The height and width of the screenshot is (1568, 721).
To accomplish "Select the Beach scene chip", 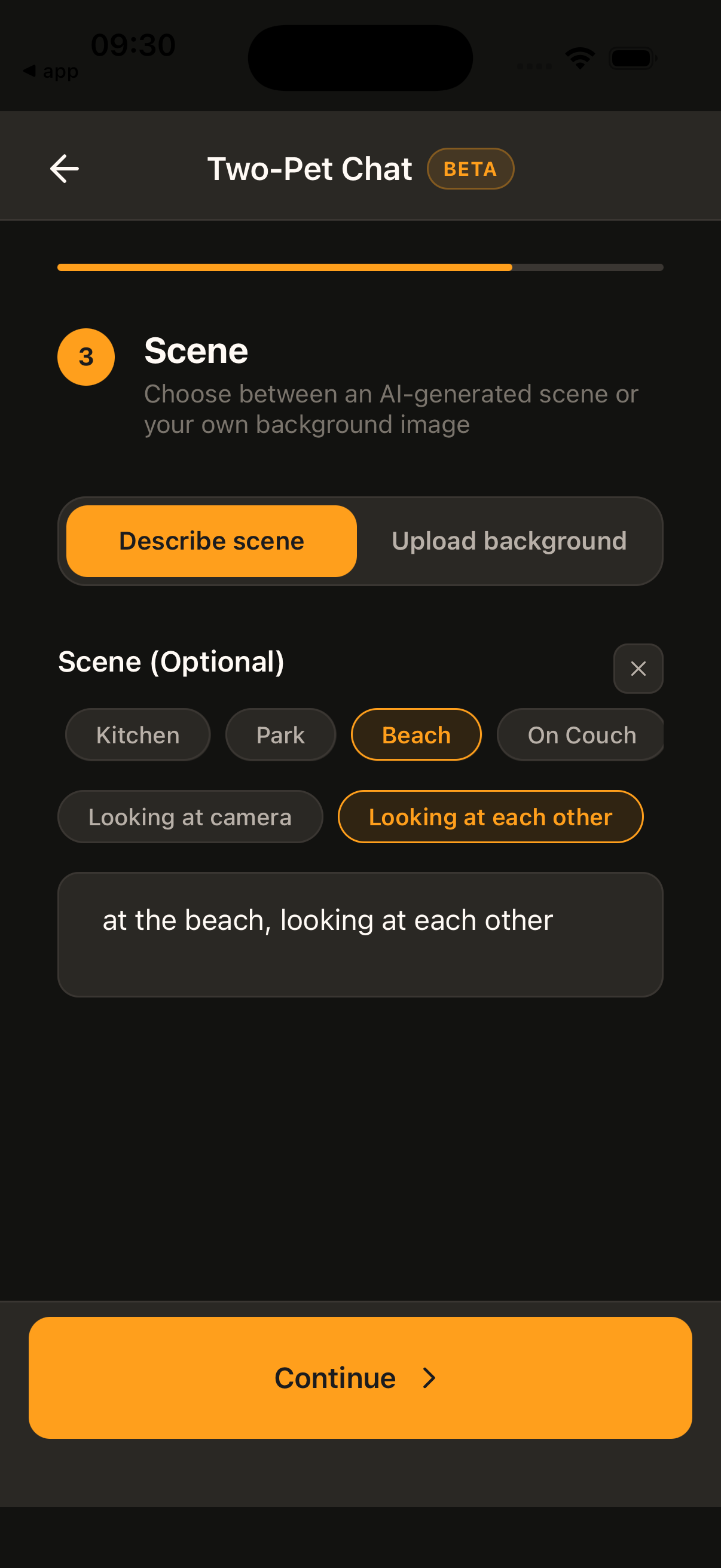I will point(416,734).
